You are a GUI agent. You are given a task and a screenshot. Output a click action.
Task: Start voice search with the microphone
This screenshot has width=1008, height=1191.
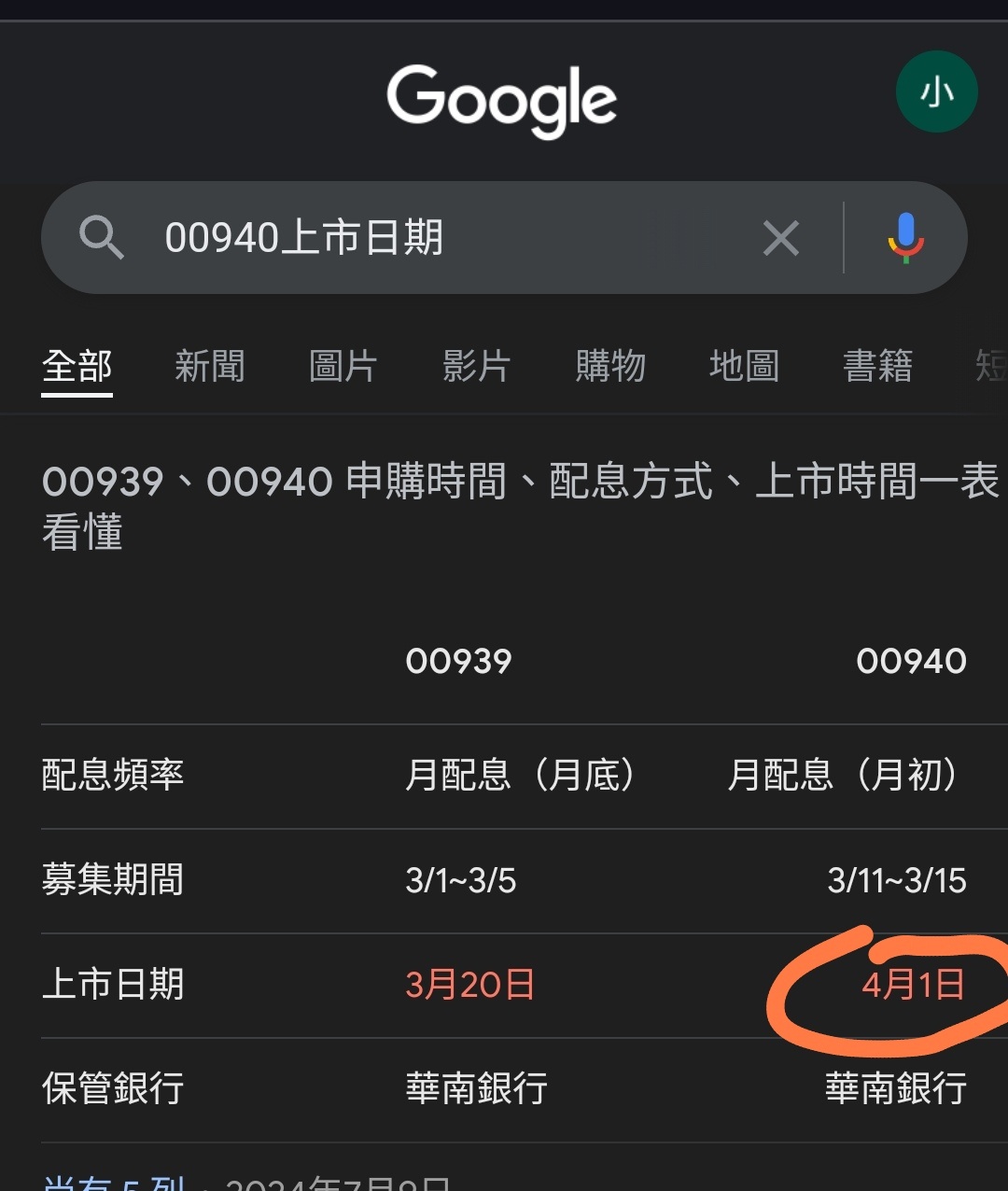coord(904,238)
